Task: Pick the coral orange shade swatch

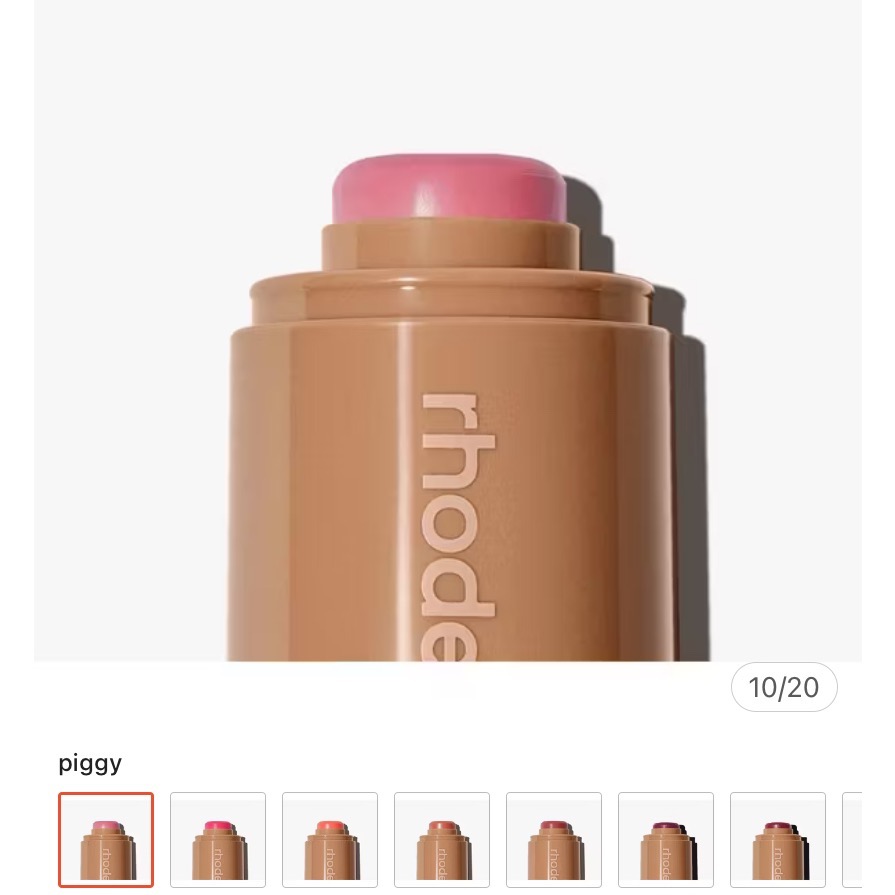Action: point(330,840)
